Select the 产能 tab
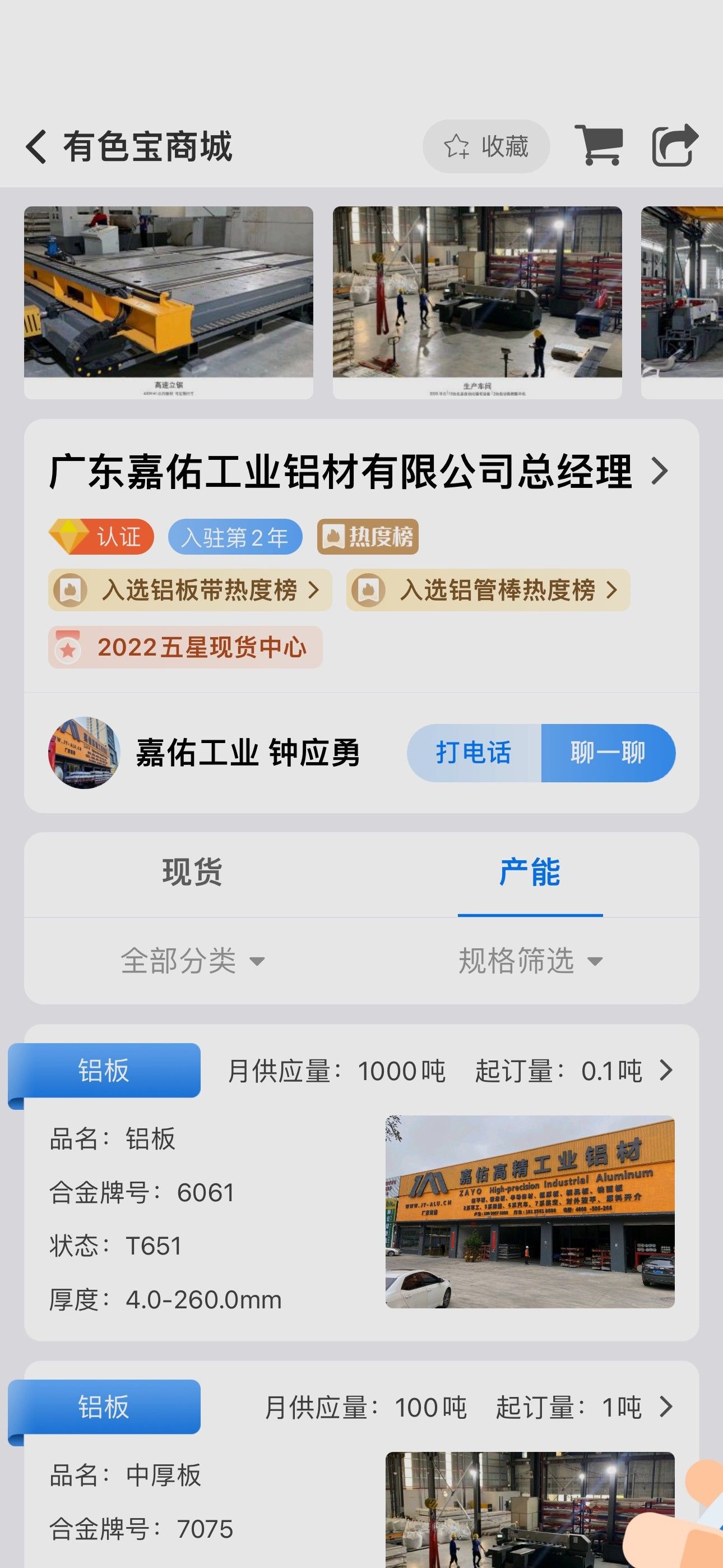Image resolution: width=723 pixels, height=1568 pixels. tap(530, 872)
